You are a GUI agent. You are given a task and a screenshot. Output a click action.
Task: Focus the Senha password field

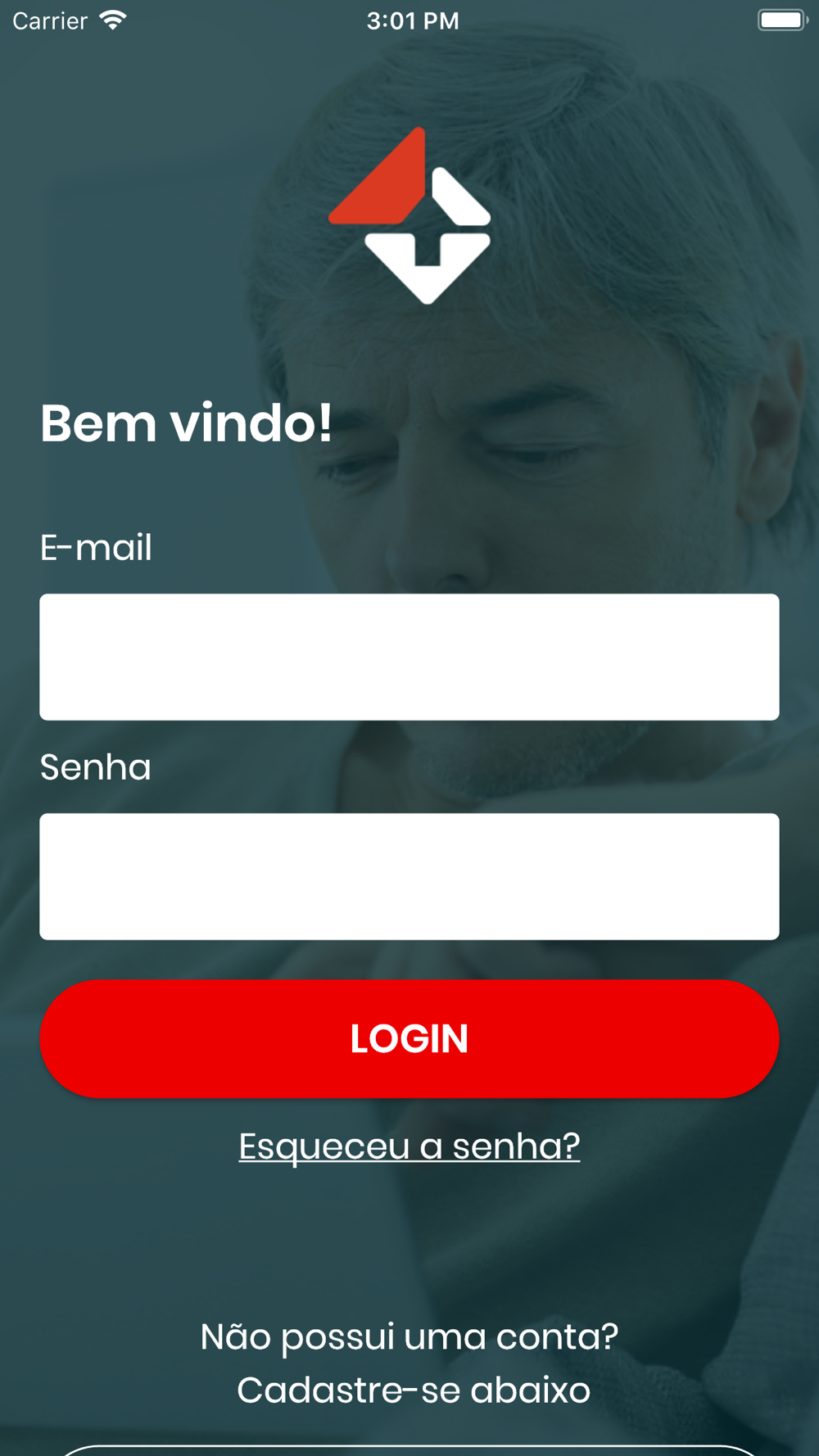(x=409, y=876)
